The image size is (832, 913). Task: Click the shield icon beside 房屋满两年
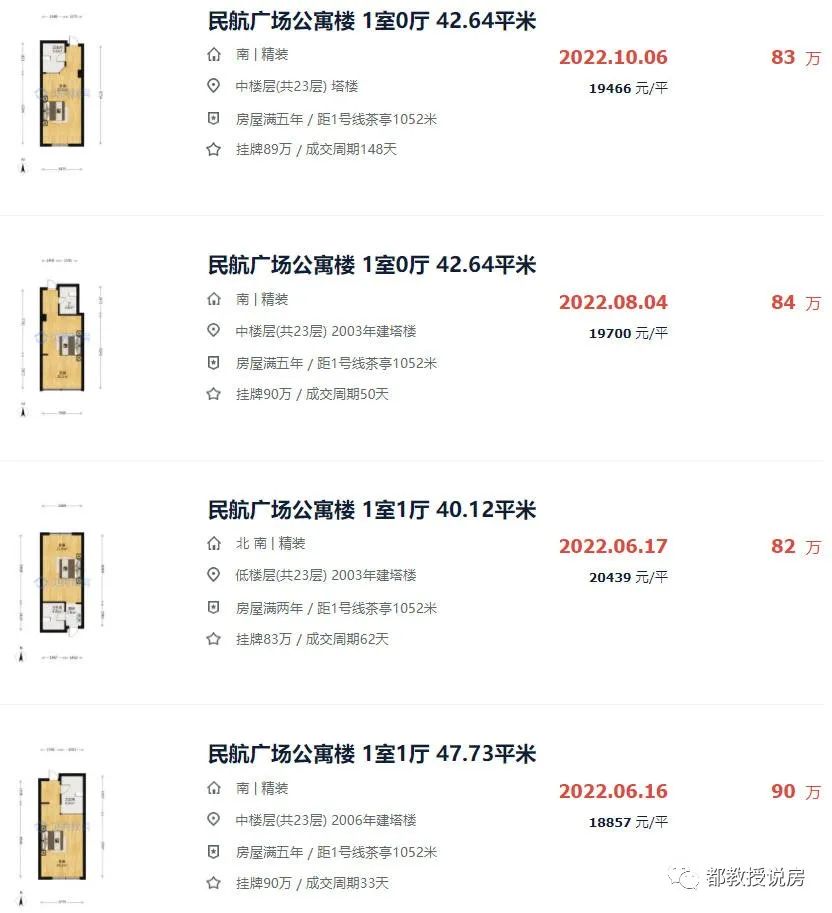pyautogui.click(x=213, y=608)
